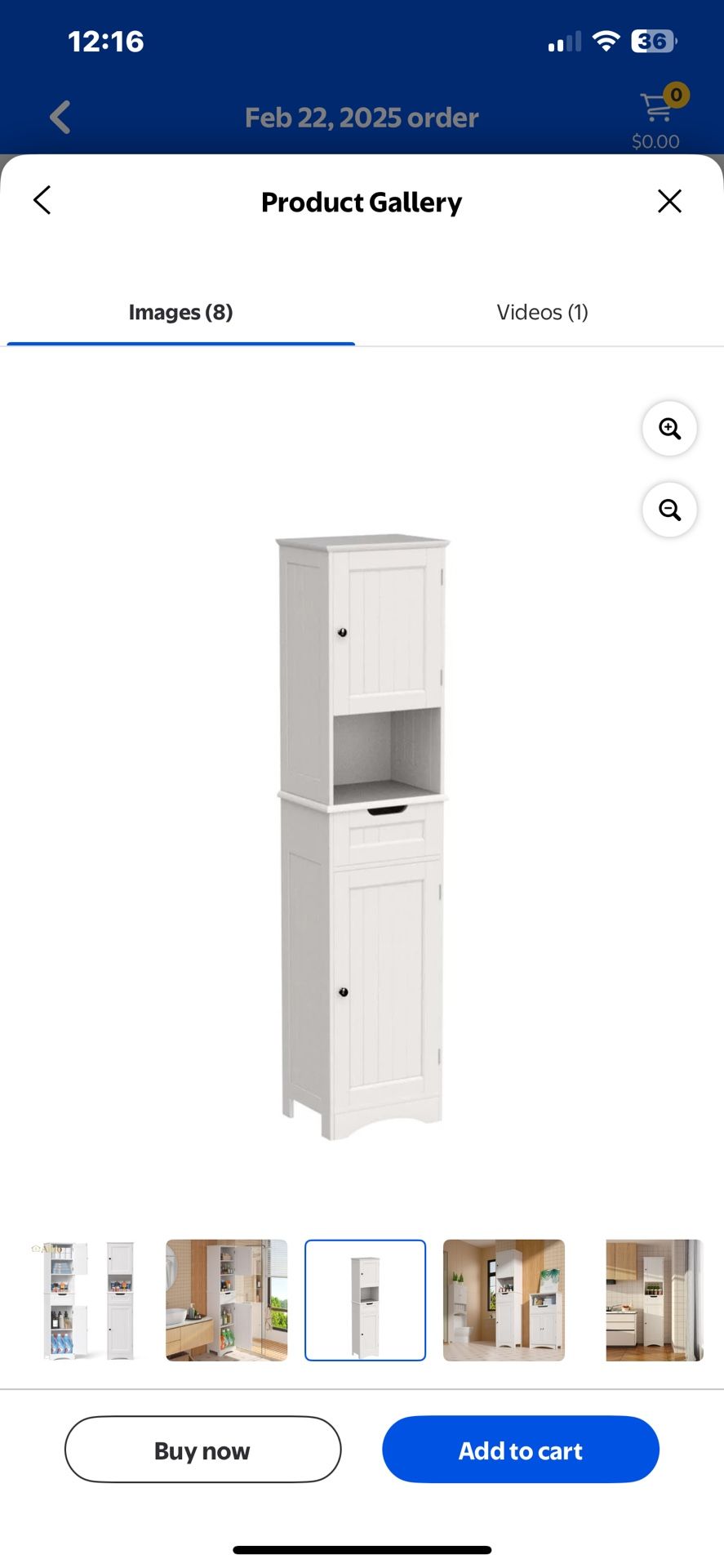Click the zoom out magnifier icon

coord(669,510)
